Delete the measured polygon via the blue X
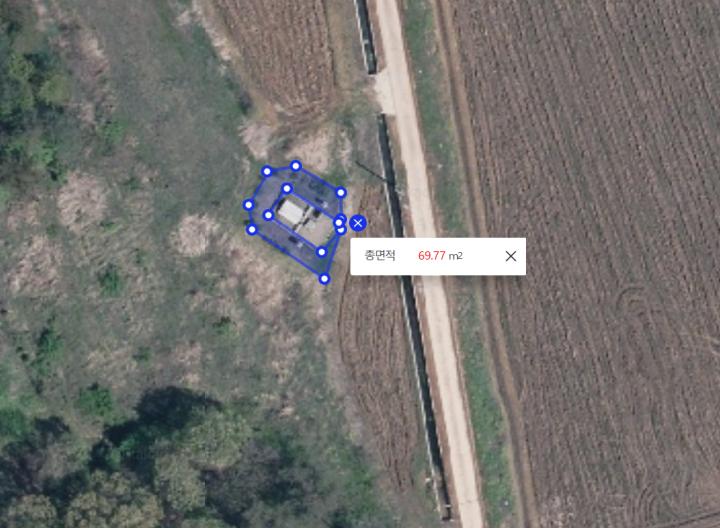This screenshot has width=720, height=528. pyautogui.click(x=358, y=223)
